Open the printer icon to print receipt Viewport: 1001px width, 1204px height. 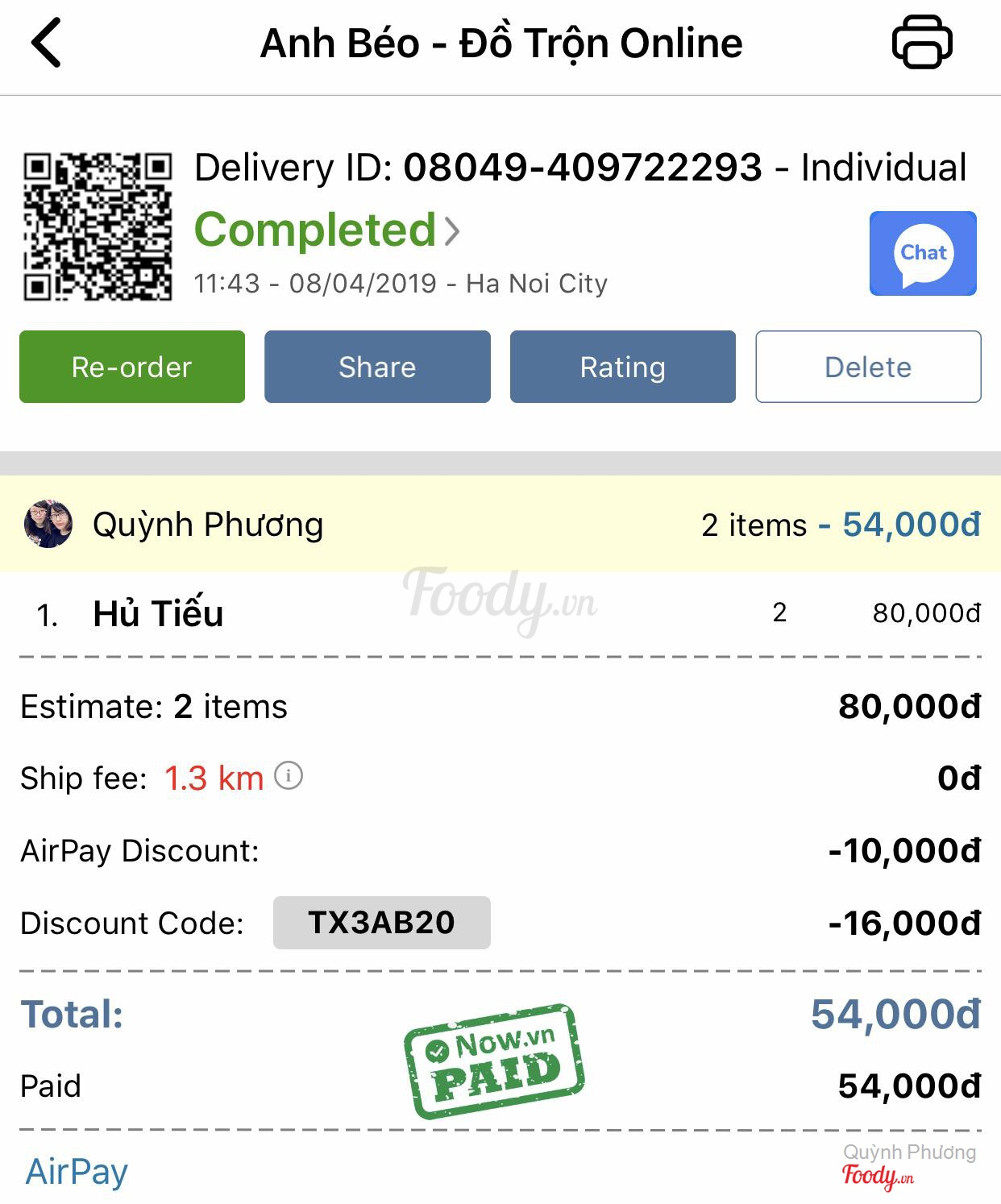(x=922, y=43)
